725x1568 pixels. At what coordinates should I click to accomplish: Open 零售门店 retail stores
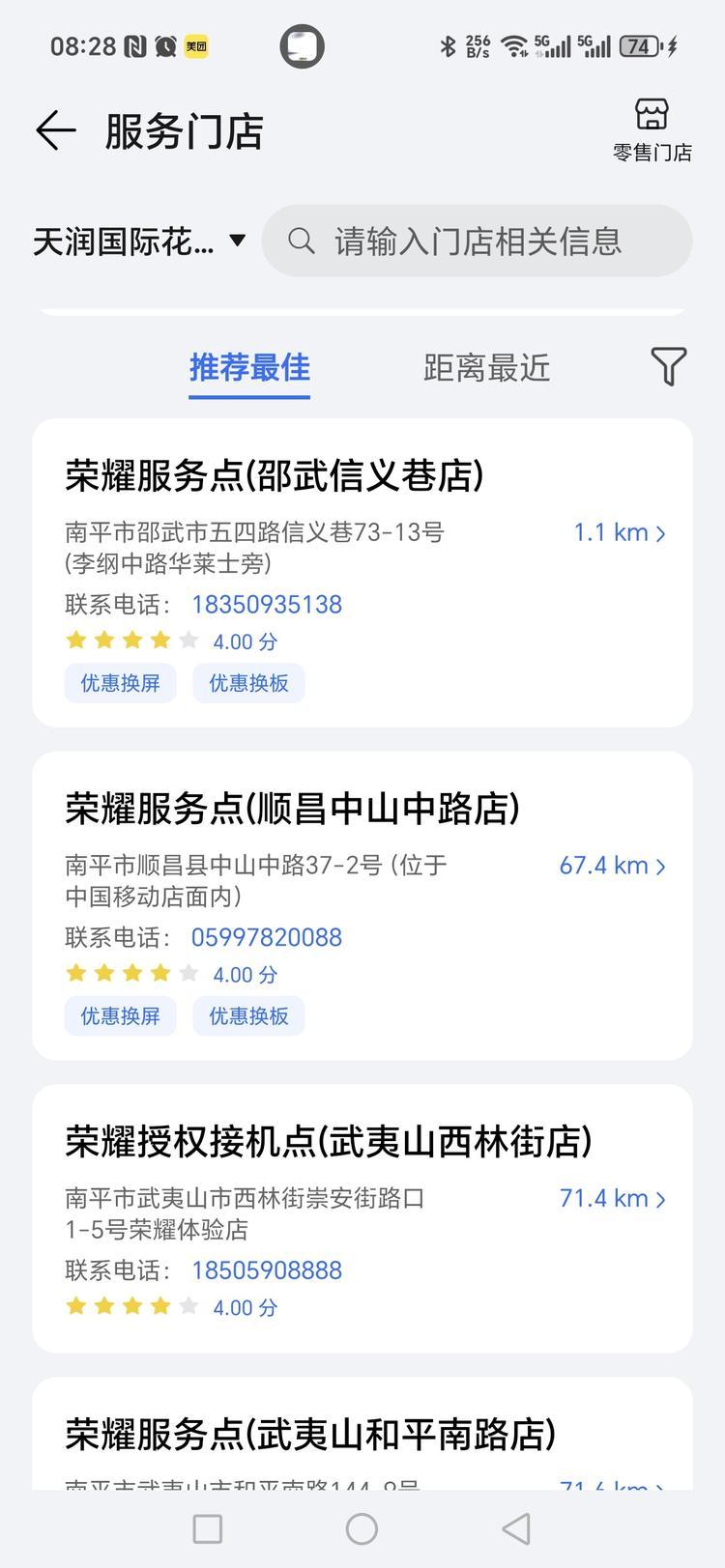pos(652,129)
